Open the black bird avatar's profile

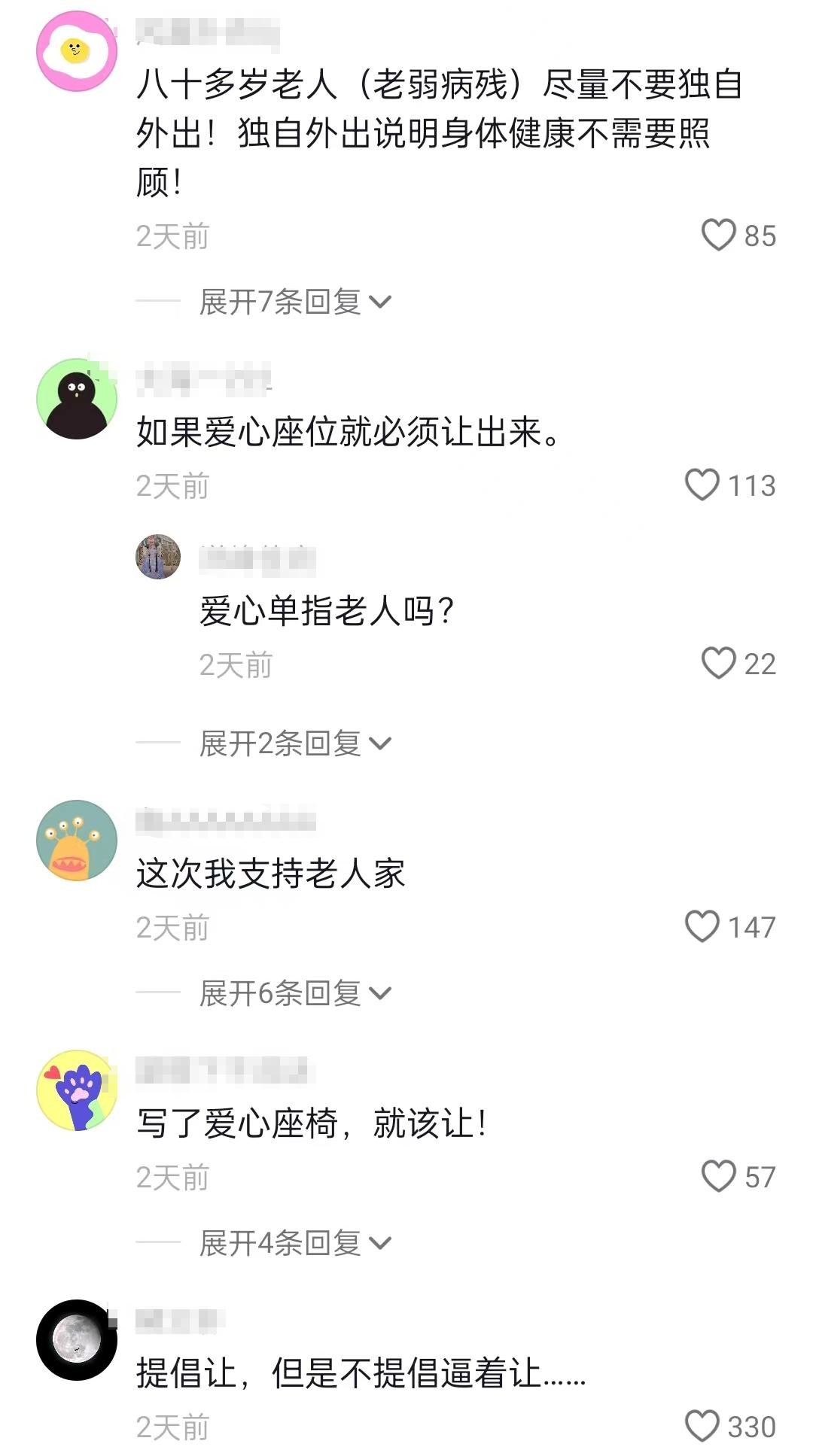(77, 400)
